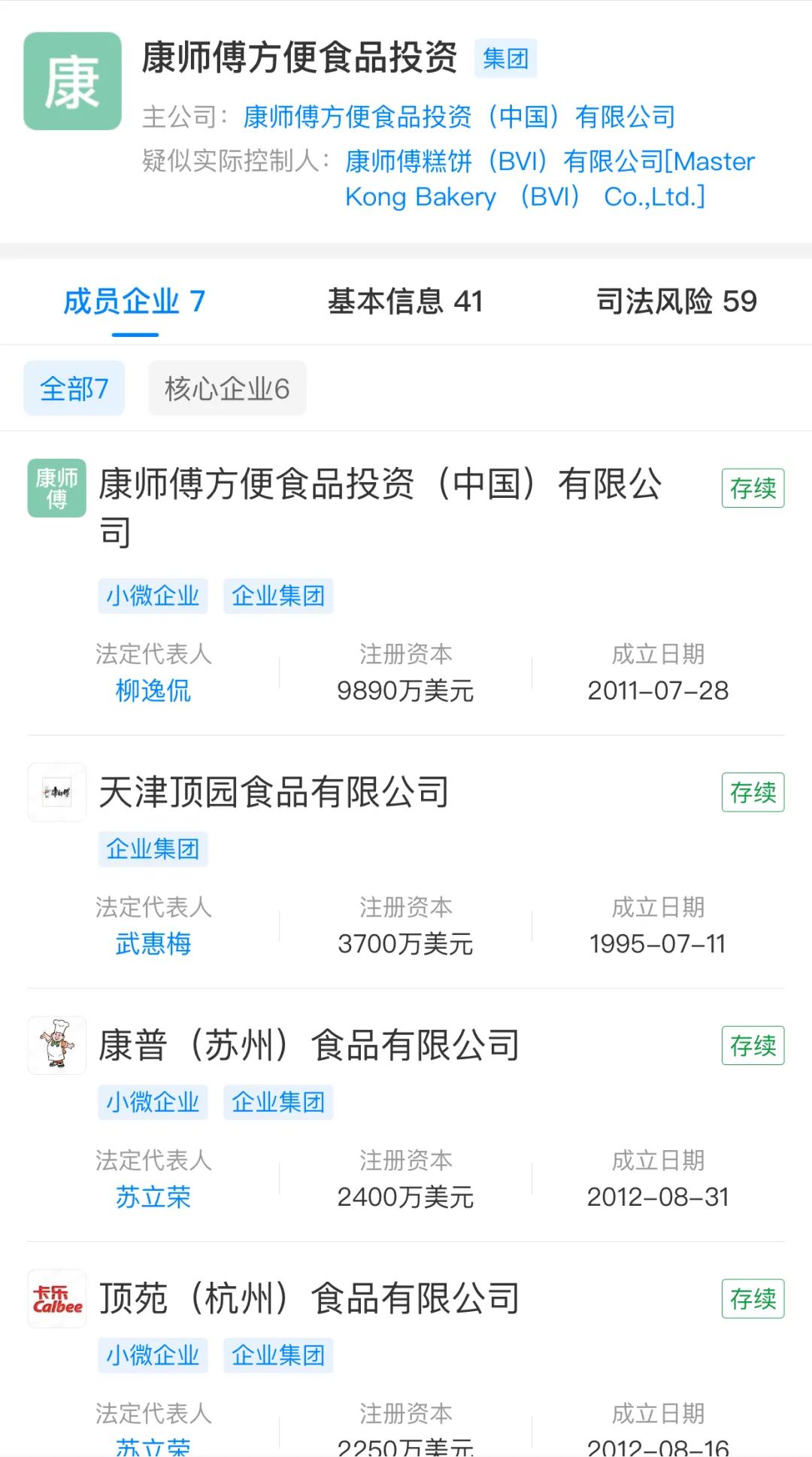This screenshot has height=1457, width=812.
Task: View legal representative 武惠梅
Action: pos(153,943)
